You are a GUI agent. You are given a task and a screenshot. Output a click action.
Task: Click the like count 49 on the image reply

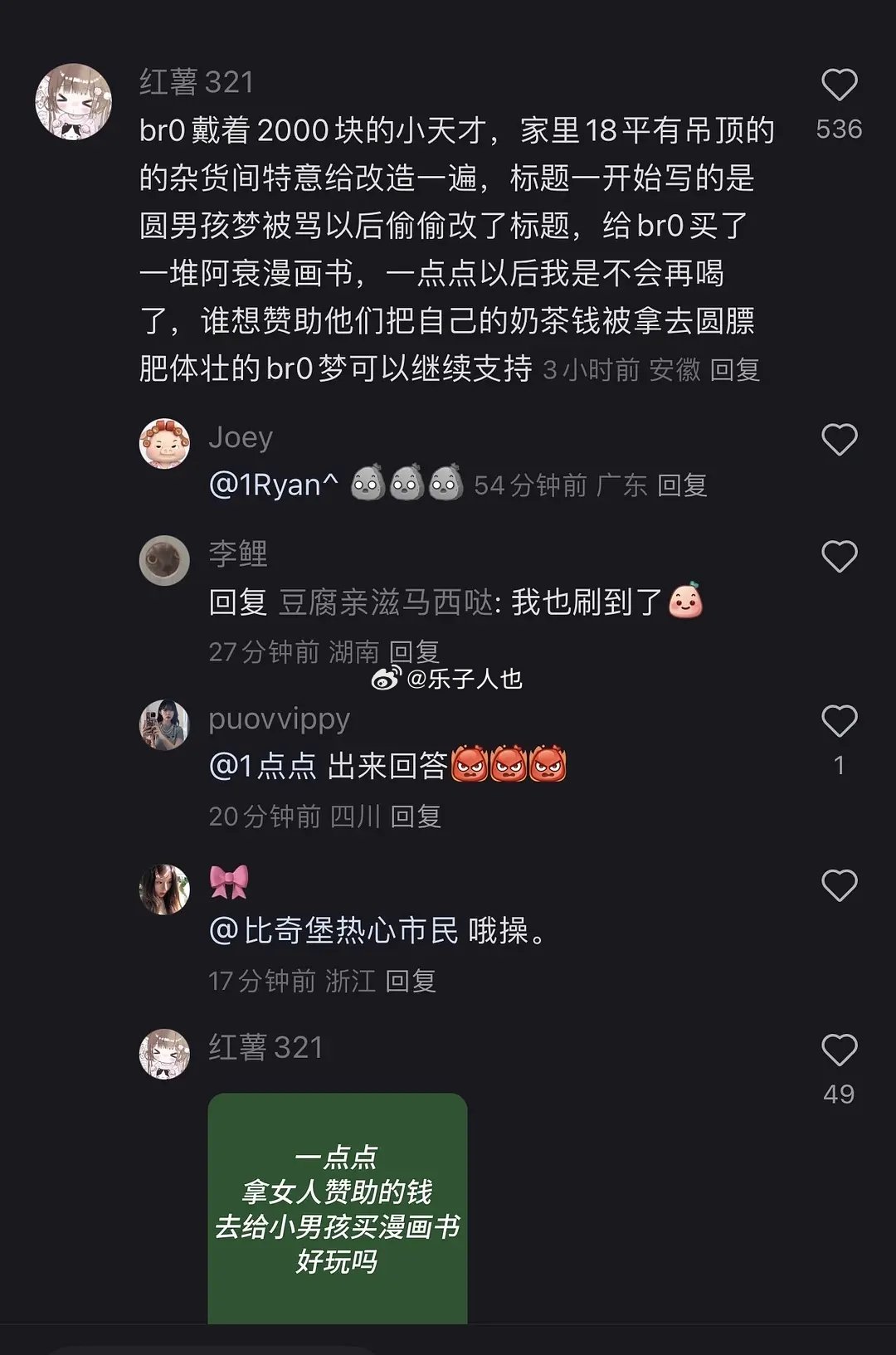[x=840, y=1092]
